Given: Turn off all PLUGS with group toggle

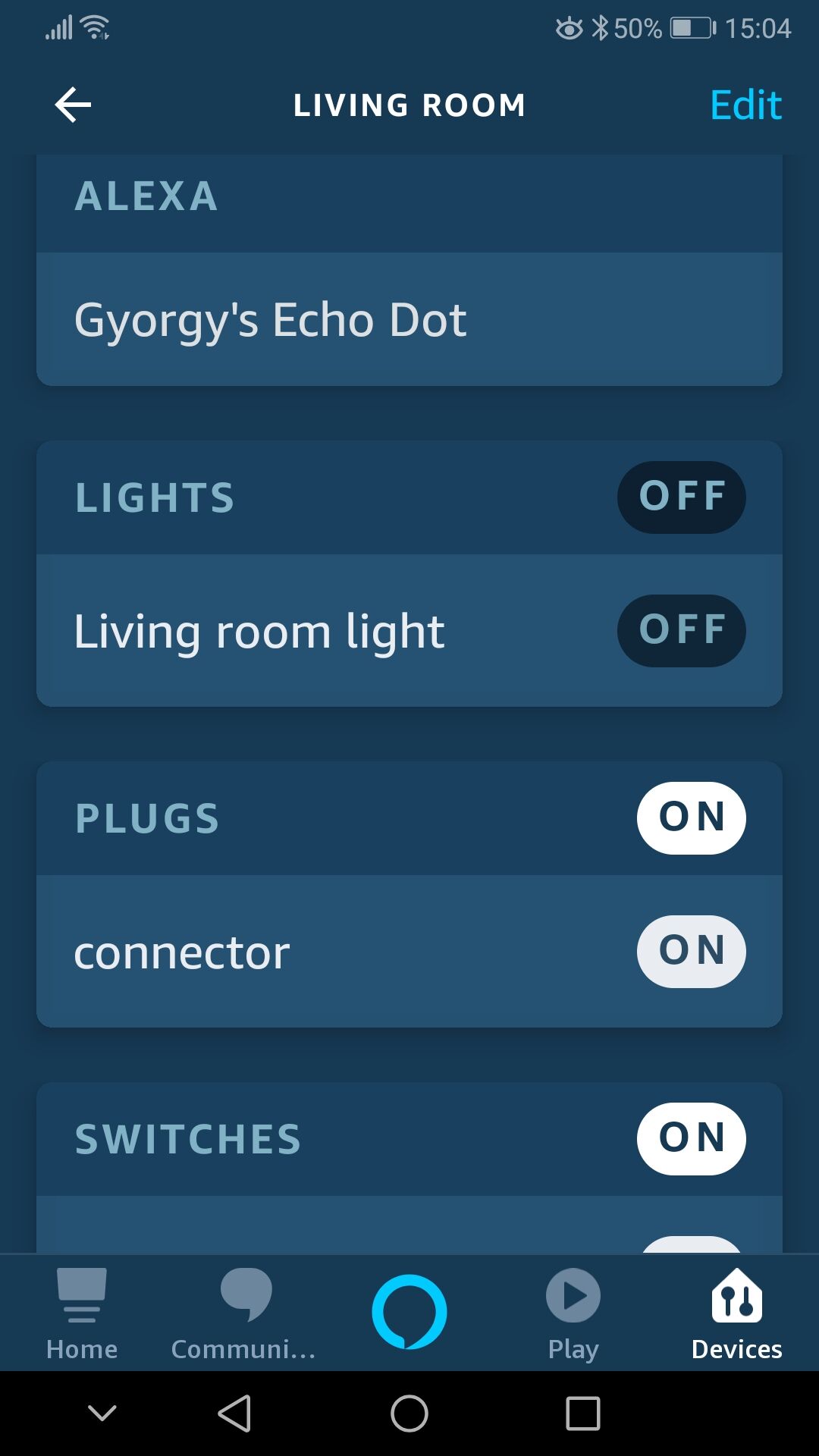Looking at the screenshot, I should coord(691,818).
